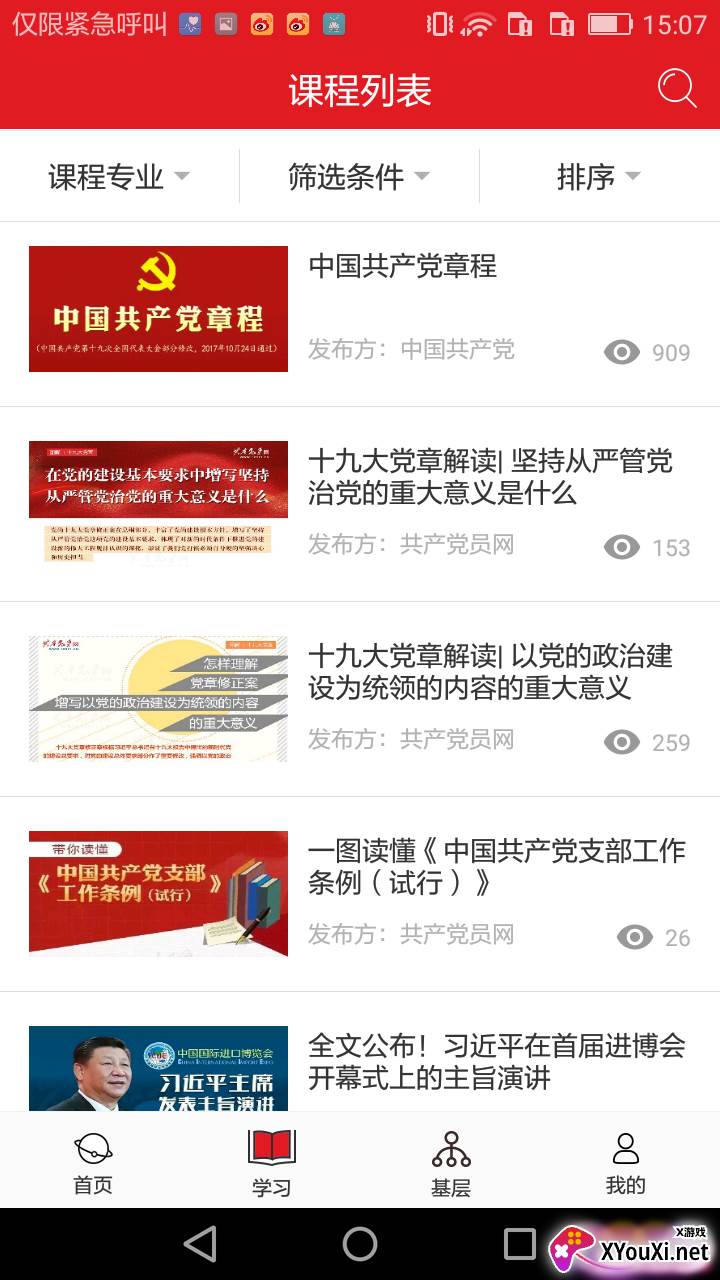Open the course 中国共产党章程
720x1280 pixels.
pos(360,309)
